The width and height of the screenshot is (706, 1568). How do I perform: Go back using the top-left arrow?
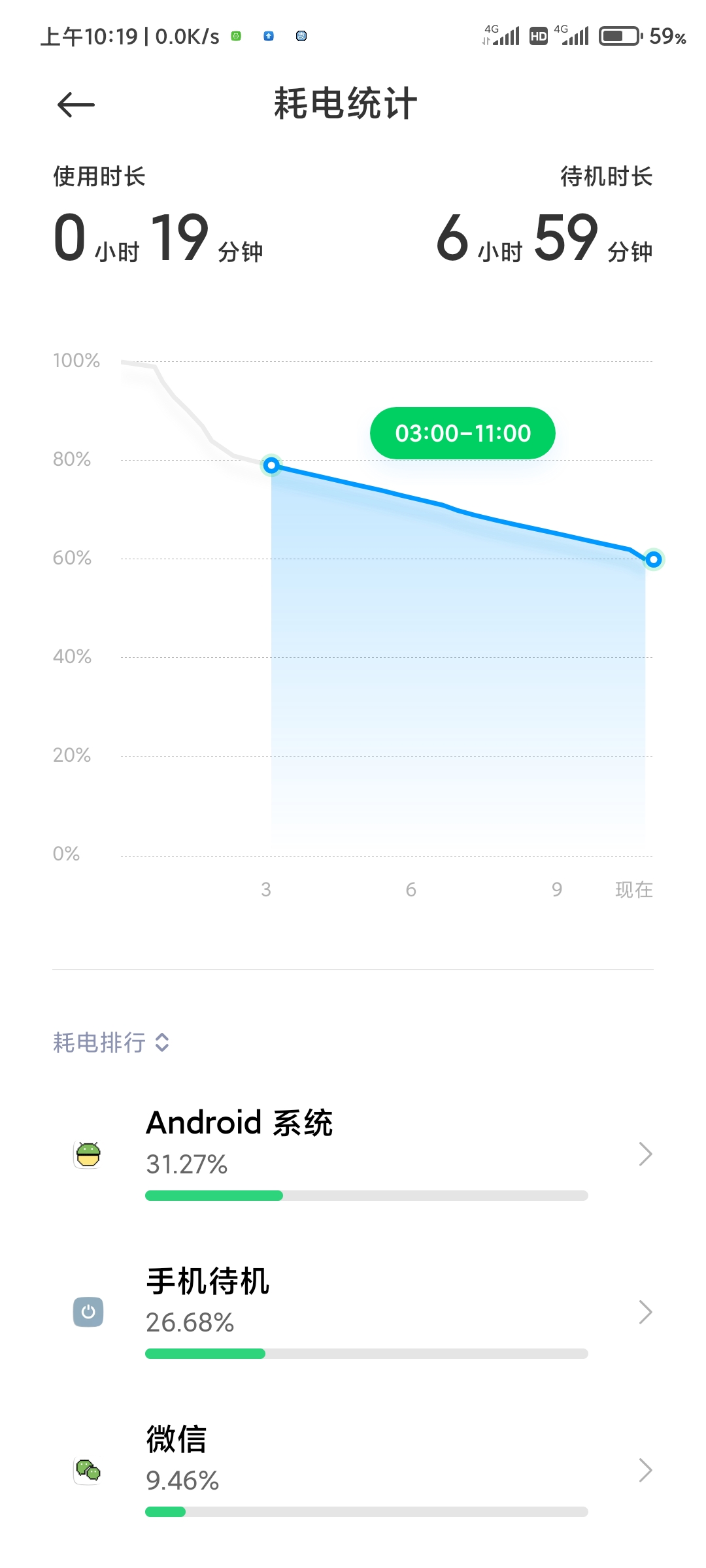[76, 105]
